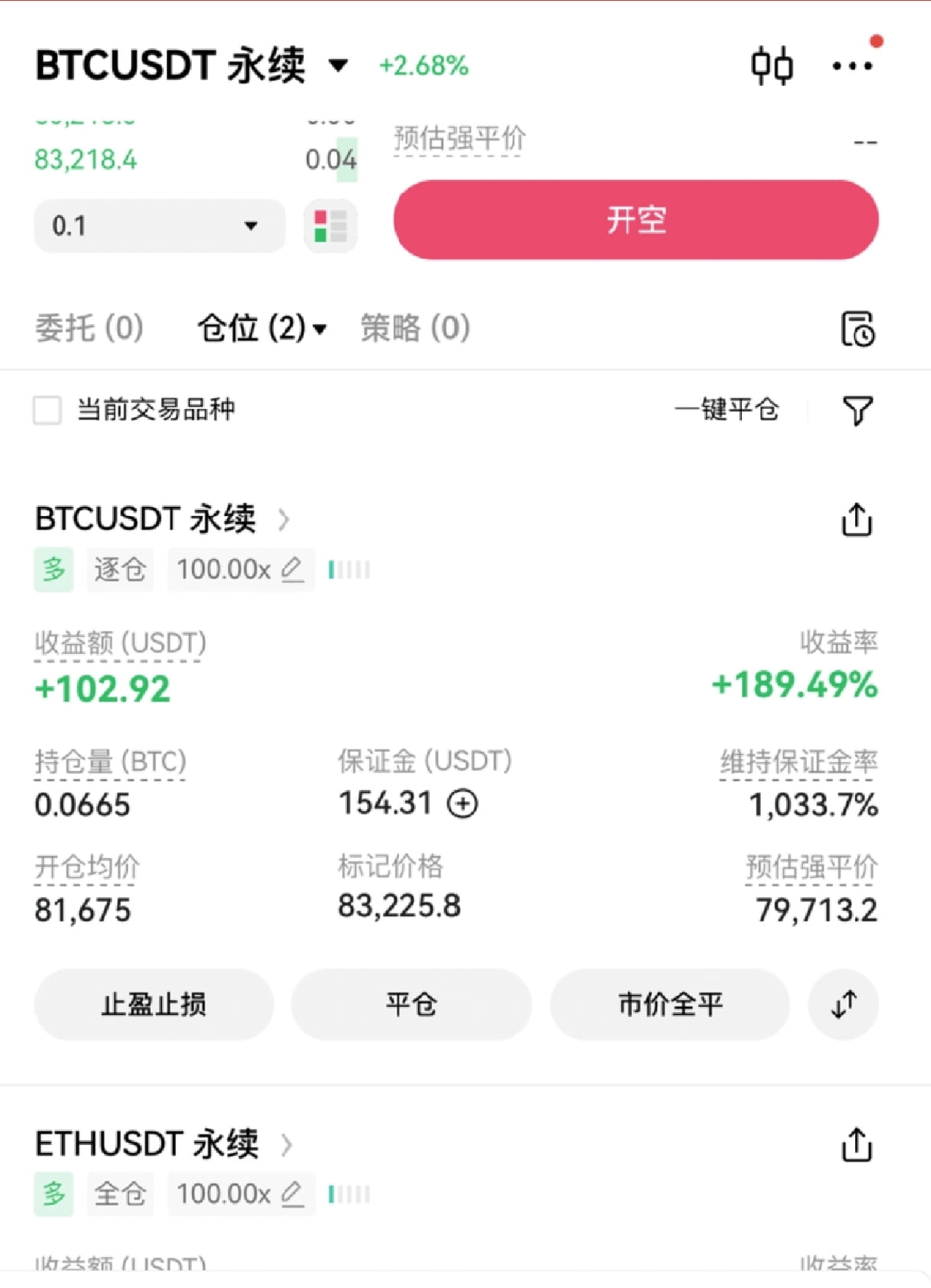Open the trade history record icon
931x1288 pixels.
pyautogui.click(x=858, y=329)
